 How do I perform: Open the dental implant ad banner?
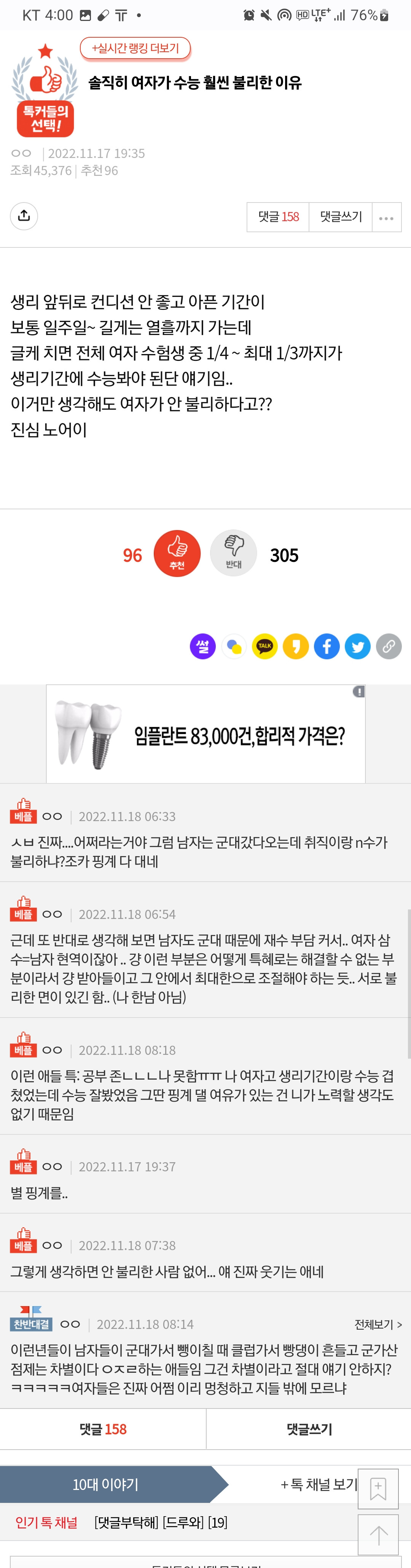pos(206,734)
